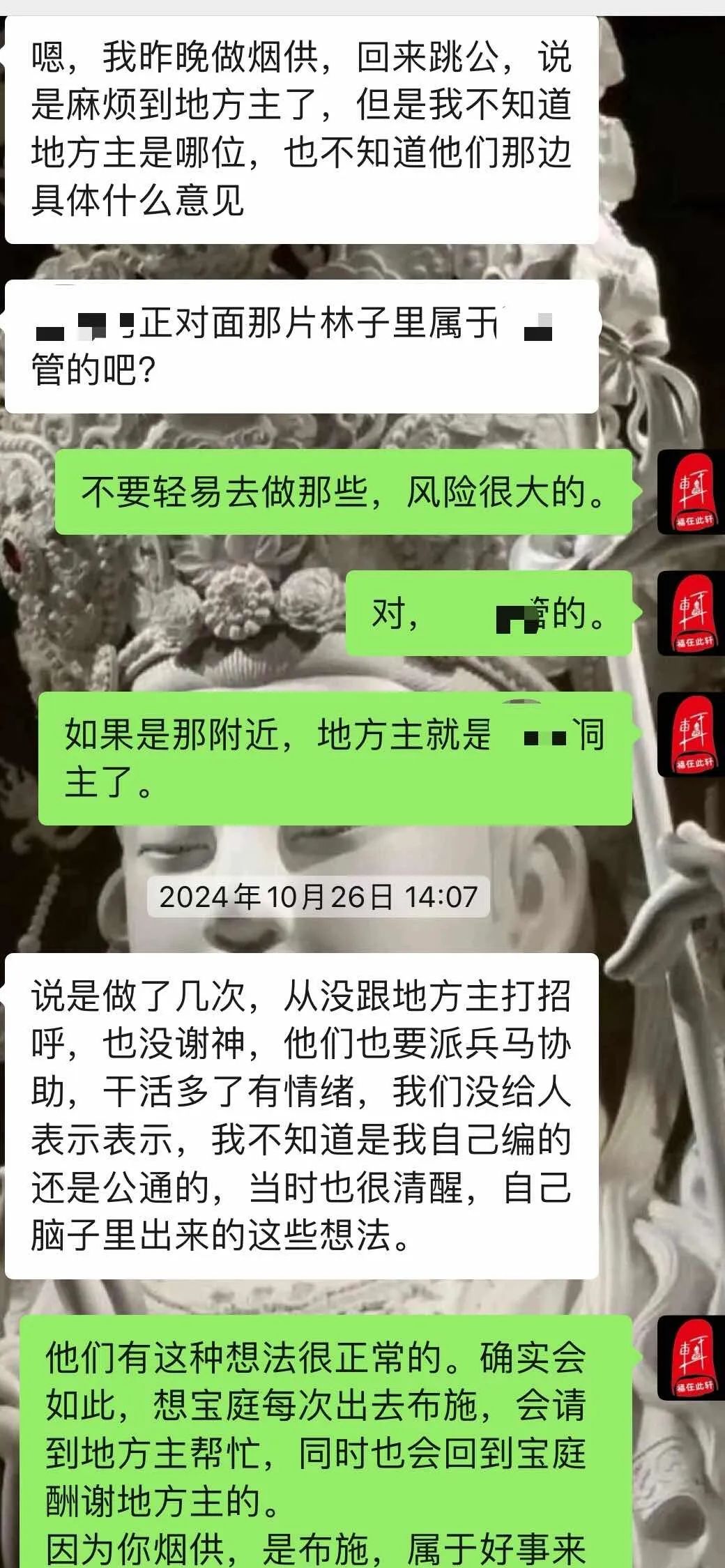This screenshot has height=1568, width=725.
Task: Open avatar beside "他们有这种想法很正常的" message
Action: pos(692,1357)
